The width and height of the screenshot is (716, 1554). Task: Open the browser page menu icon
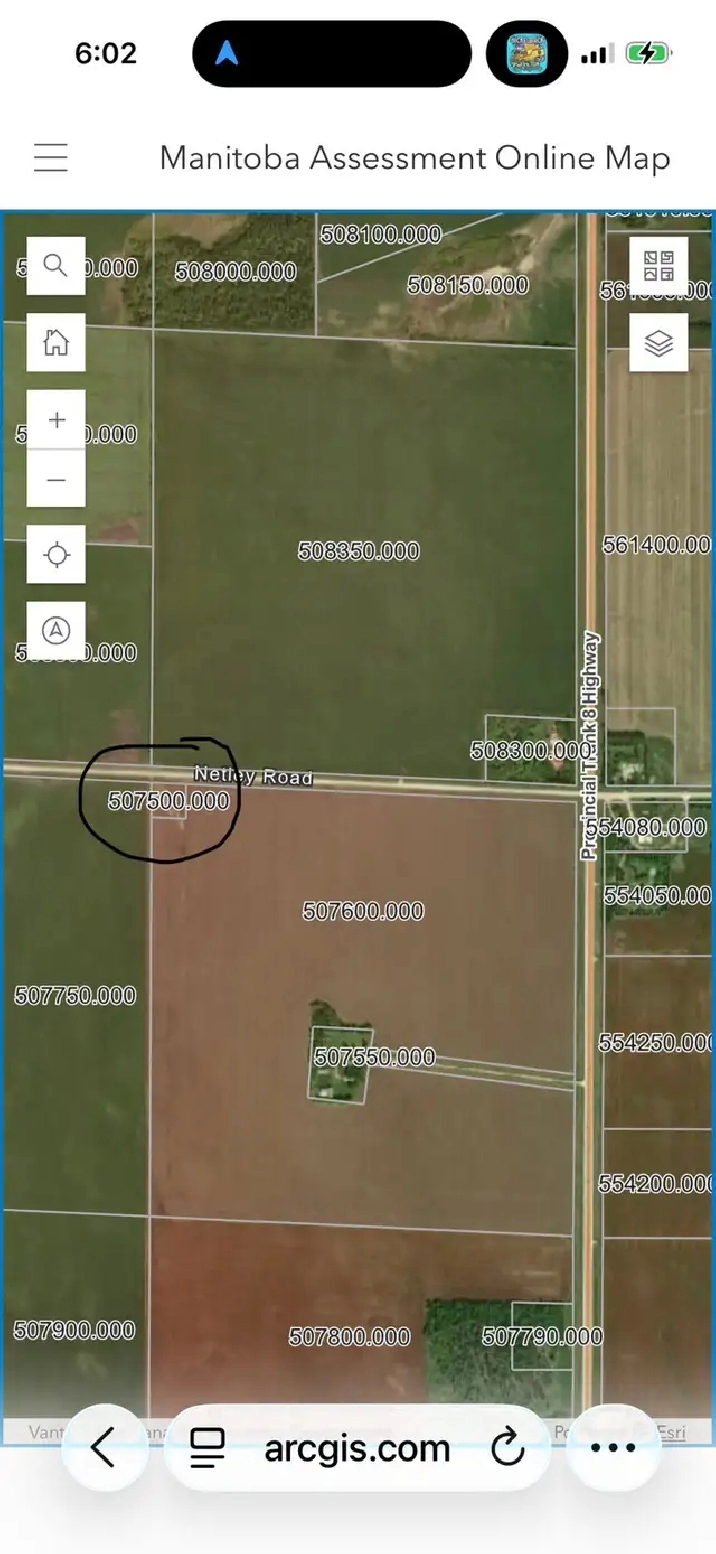[x=208, y=1447]
